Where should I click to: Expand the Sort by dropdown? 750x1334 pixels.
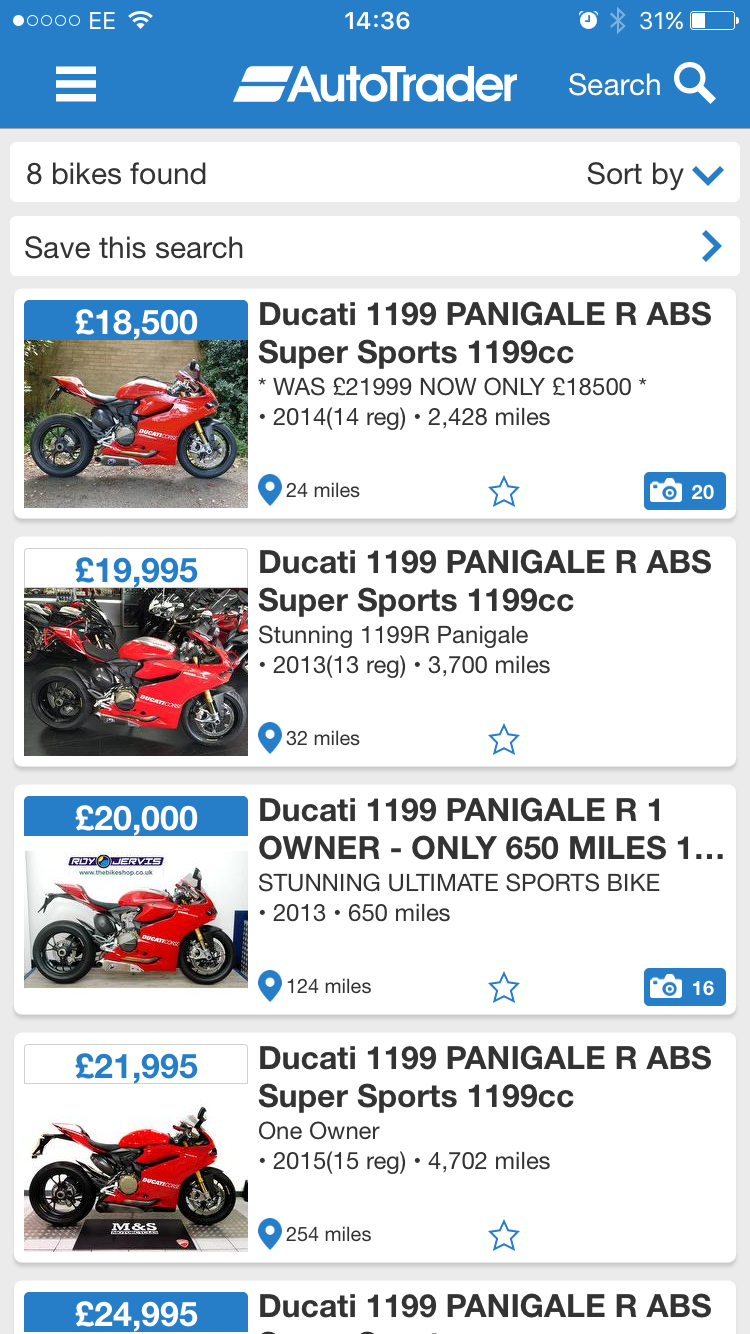coord(654,174)
